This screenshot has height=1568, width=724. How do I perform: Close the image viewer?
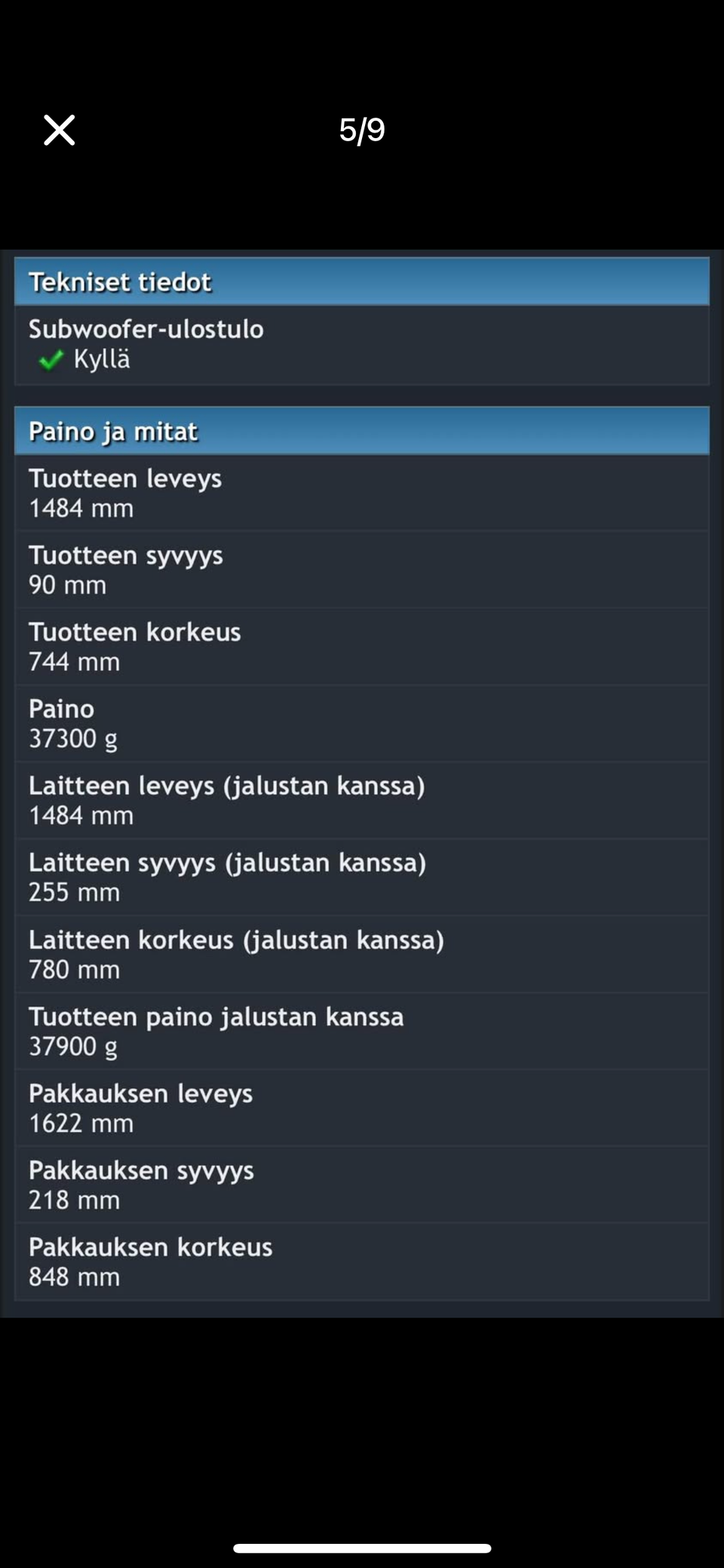click(60, 130)
